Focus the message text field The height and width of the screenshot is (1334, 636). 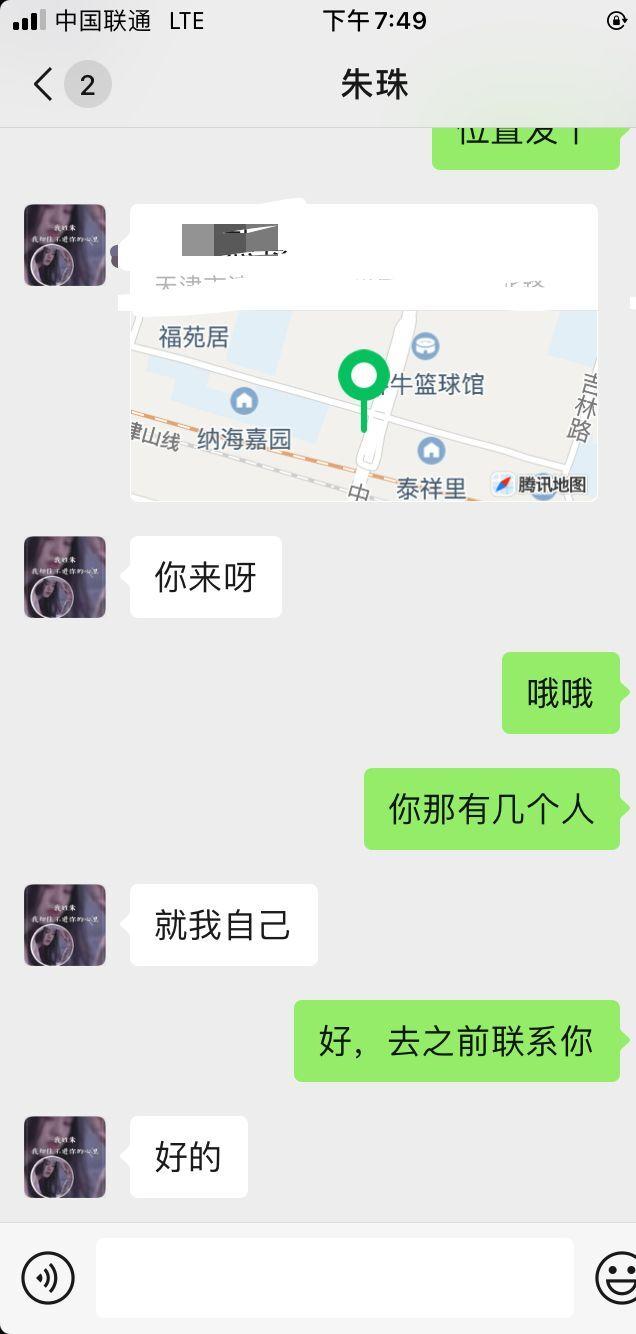click(334, 1278)
